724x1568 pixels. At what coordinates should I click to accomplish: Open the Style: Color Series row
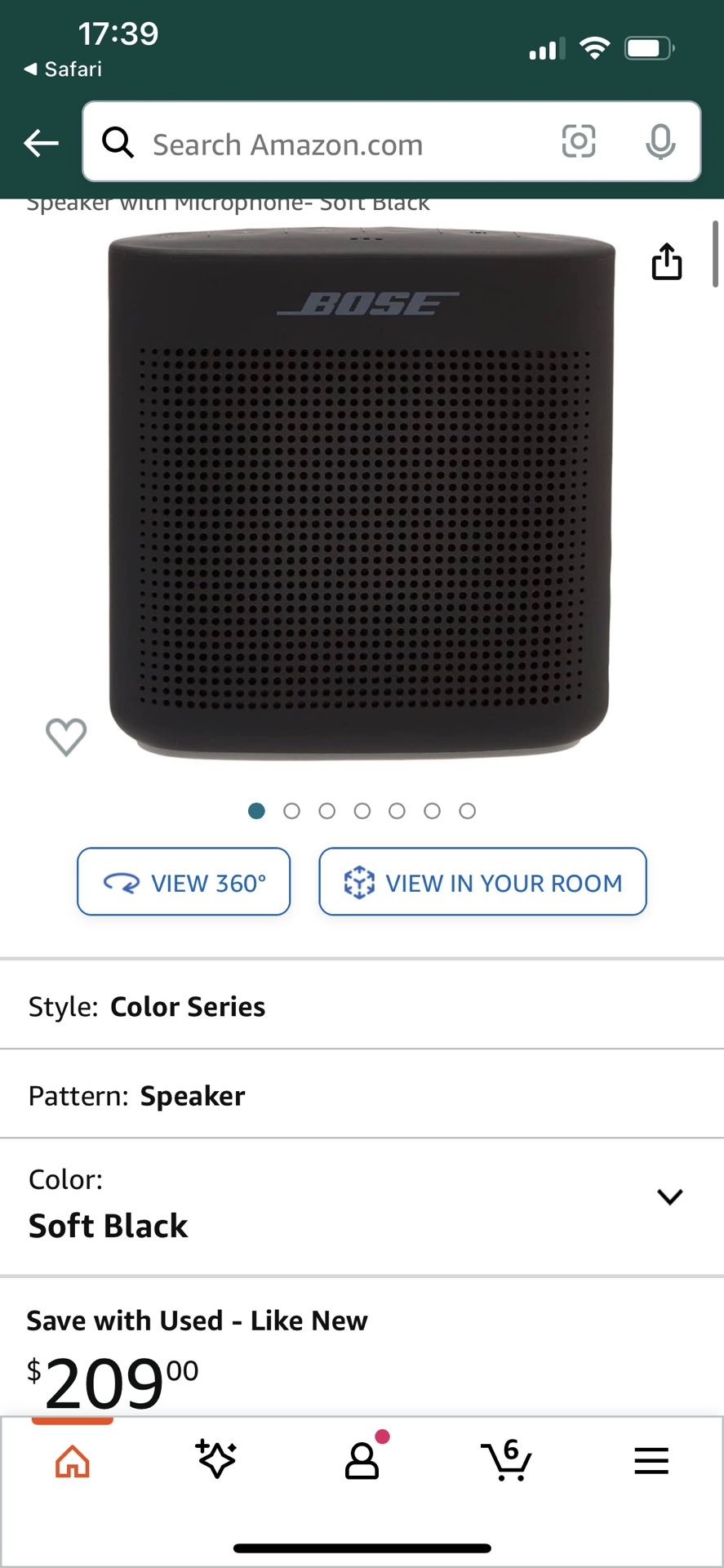[362, 1006]
